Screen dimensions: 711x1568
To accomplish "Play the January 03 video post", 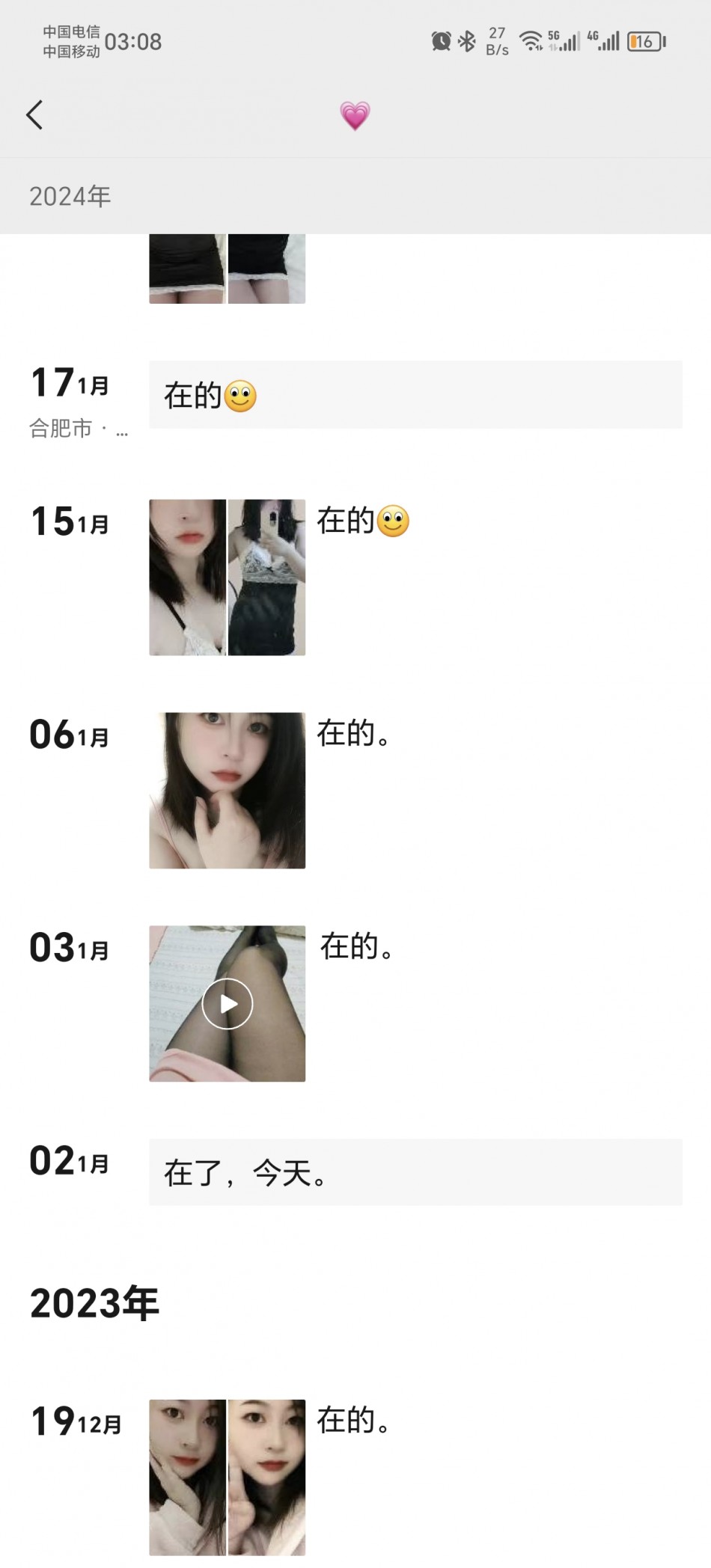I will point(227,1004).
